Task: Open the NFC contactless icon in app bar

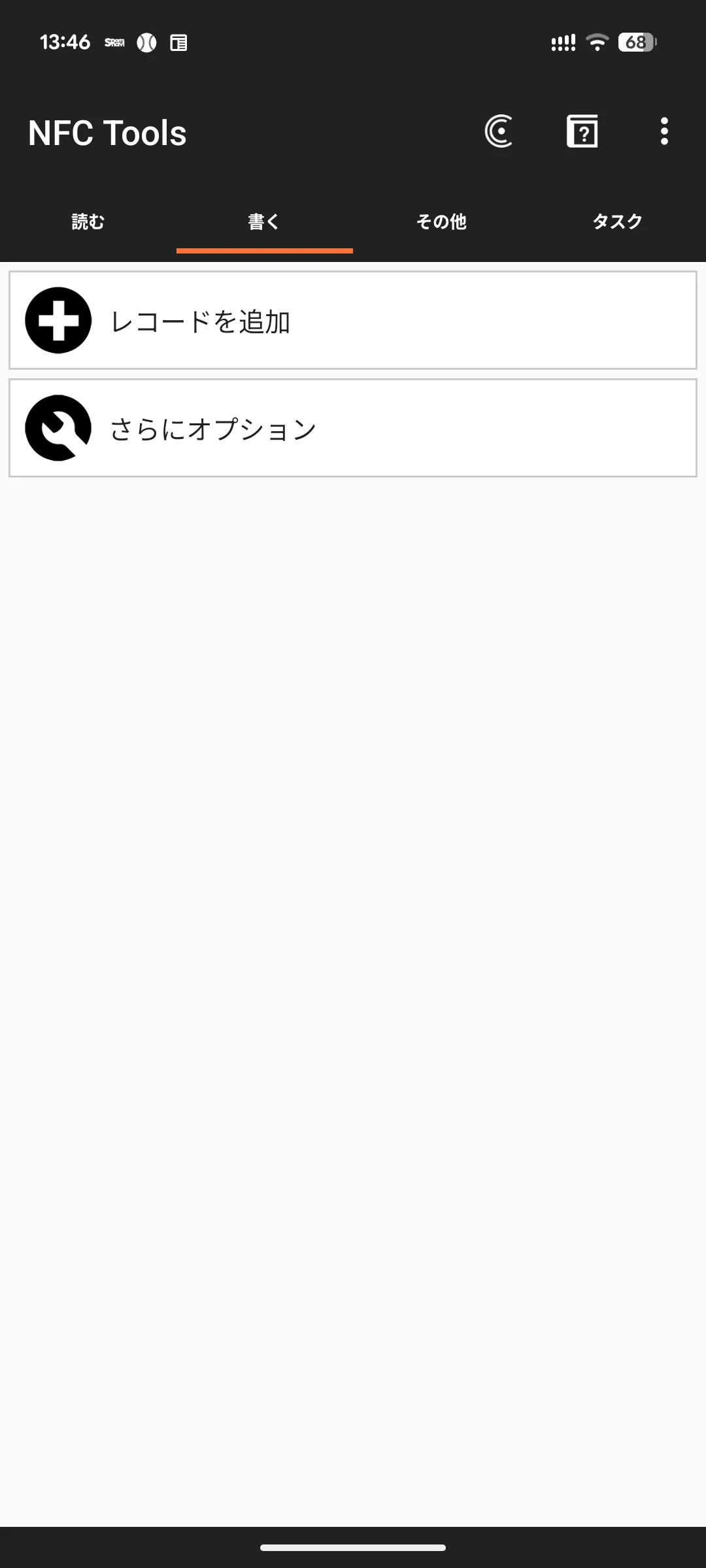Action: pyautogui.click(x=499, y=131)
